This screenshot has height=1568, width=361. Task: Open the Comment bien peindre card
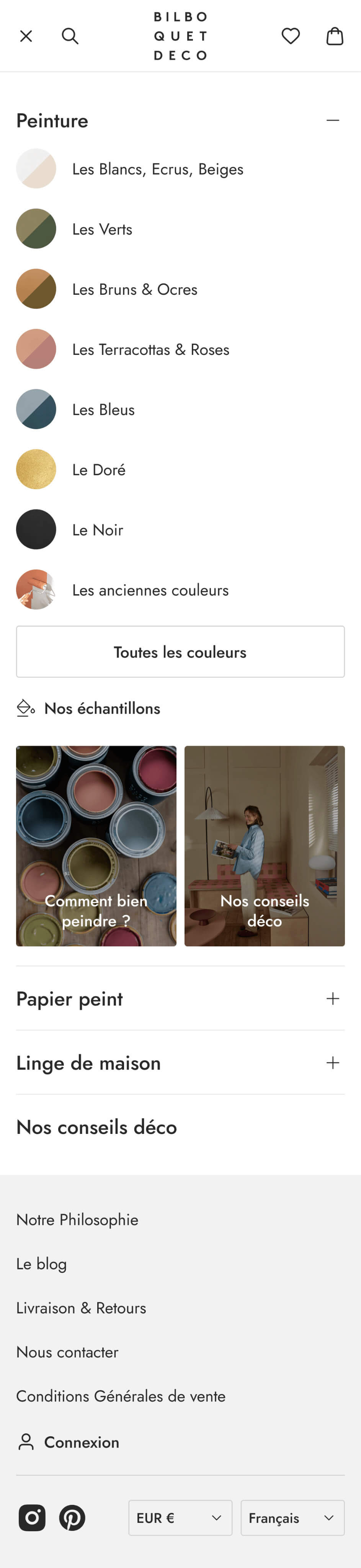[96, 846]
